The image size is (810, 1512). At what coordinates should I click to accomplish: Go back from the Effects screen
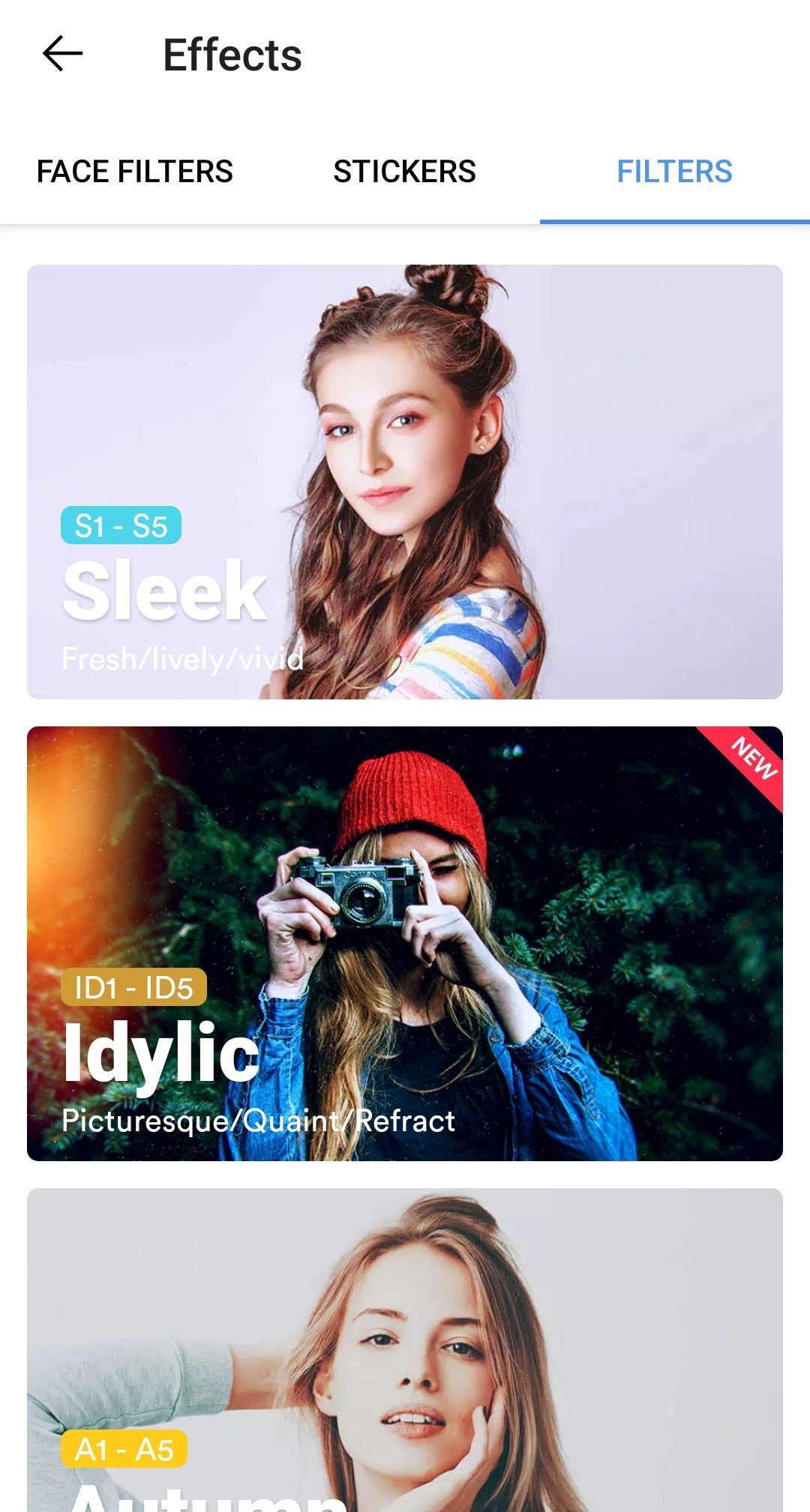[62, 55]
